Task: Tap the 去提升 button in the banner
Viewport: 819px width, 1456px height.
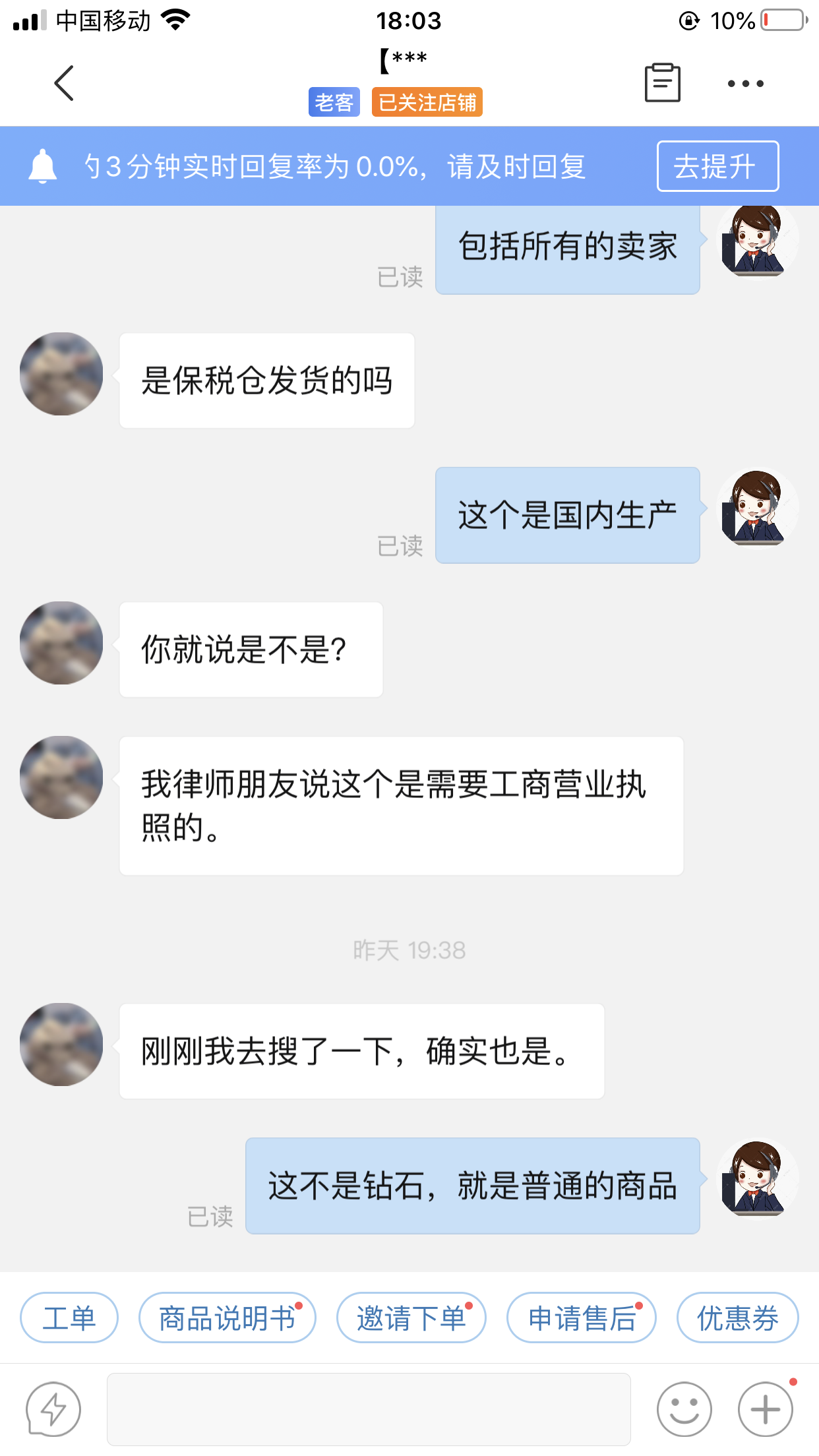Action: pos(717,166)
